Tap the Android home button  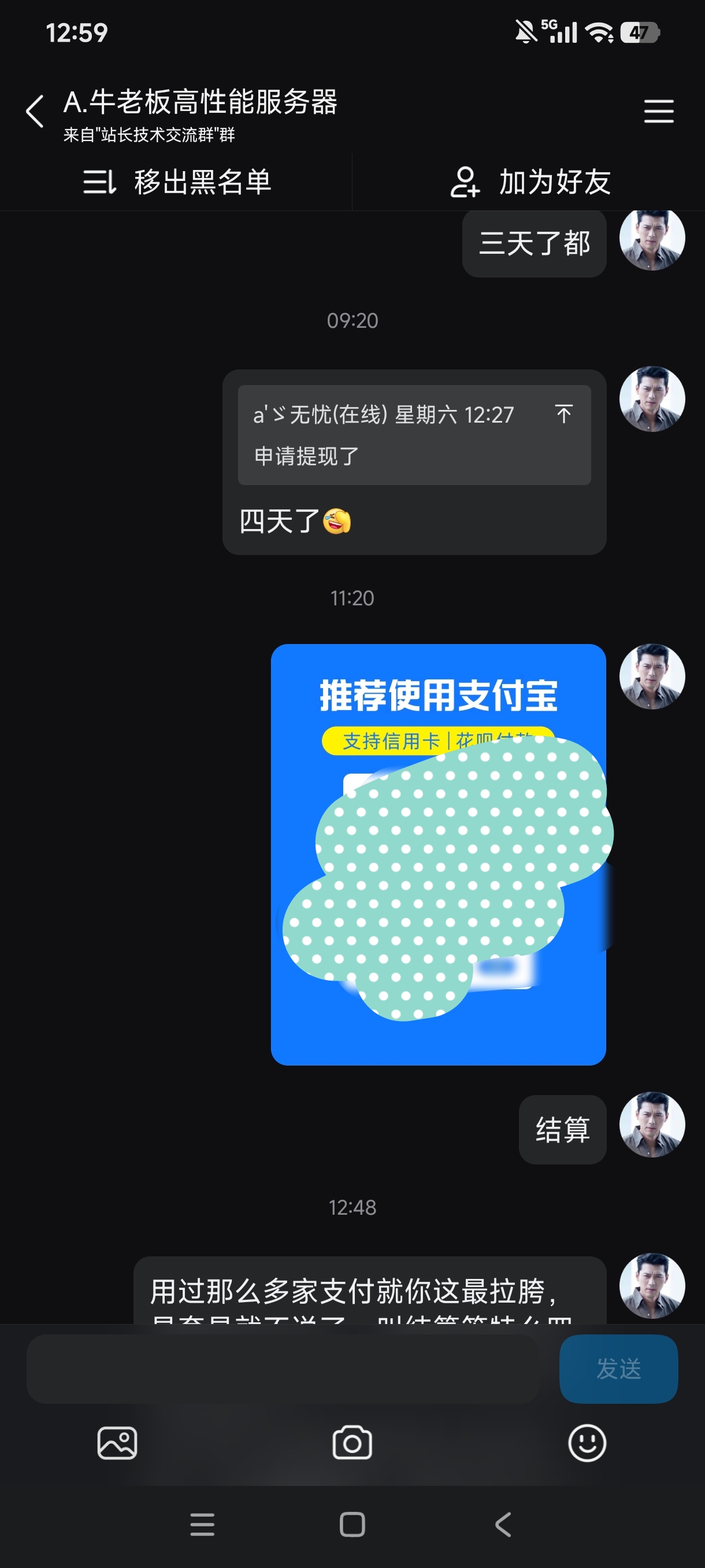[x=351, y=1525]
